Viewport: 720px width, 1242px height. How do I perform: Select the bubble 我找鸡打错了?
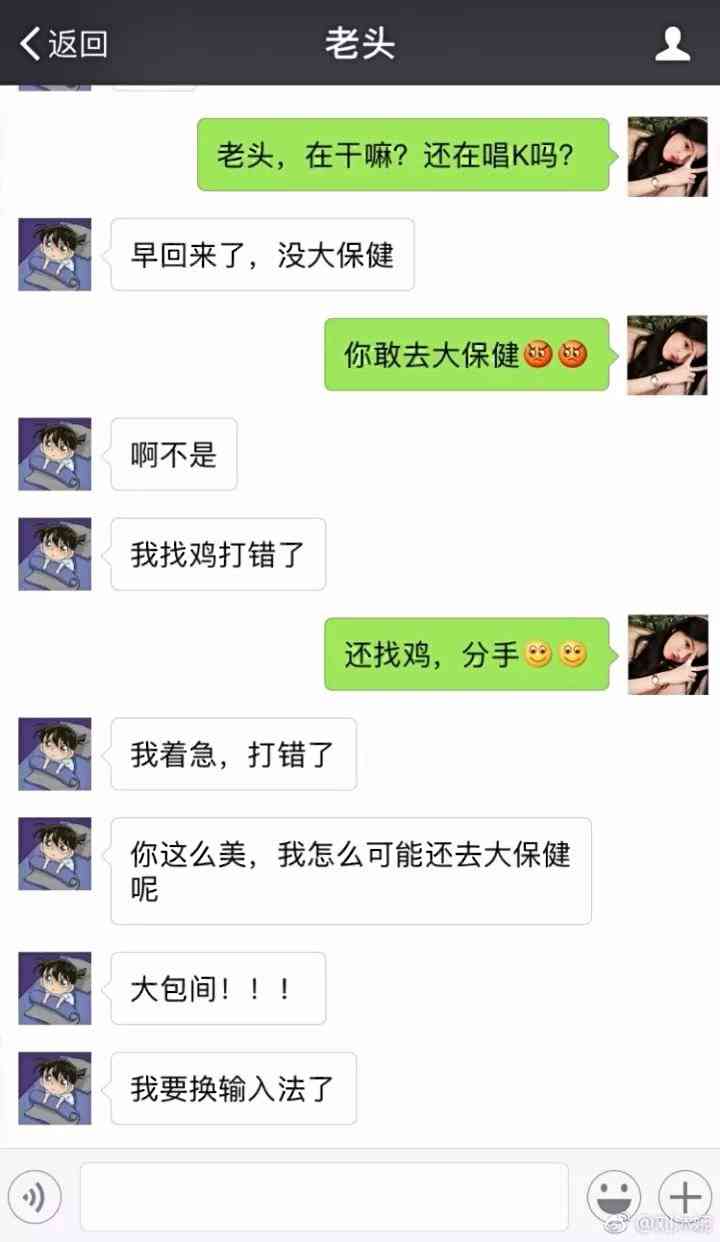(x=217, y=555)
